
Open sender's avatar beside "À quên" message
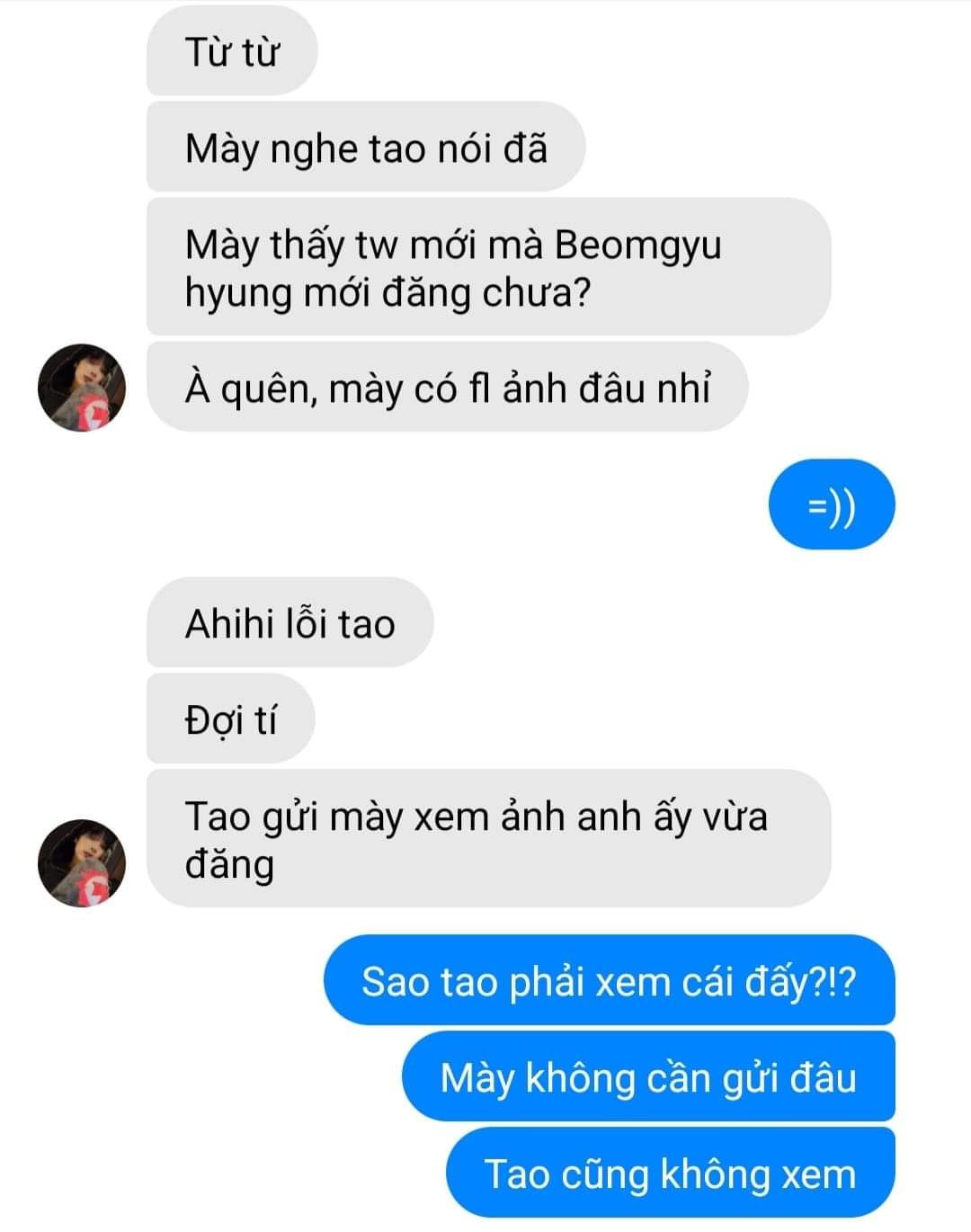tap(82, 387)
